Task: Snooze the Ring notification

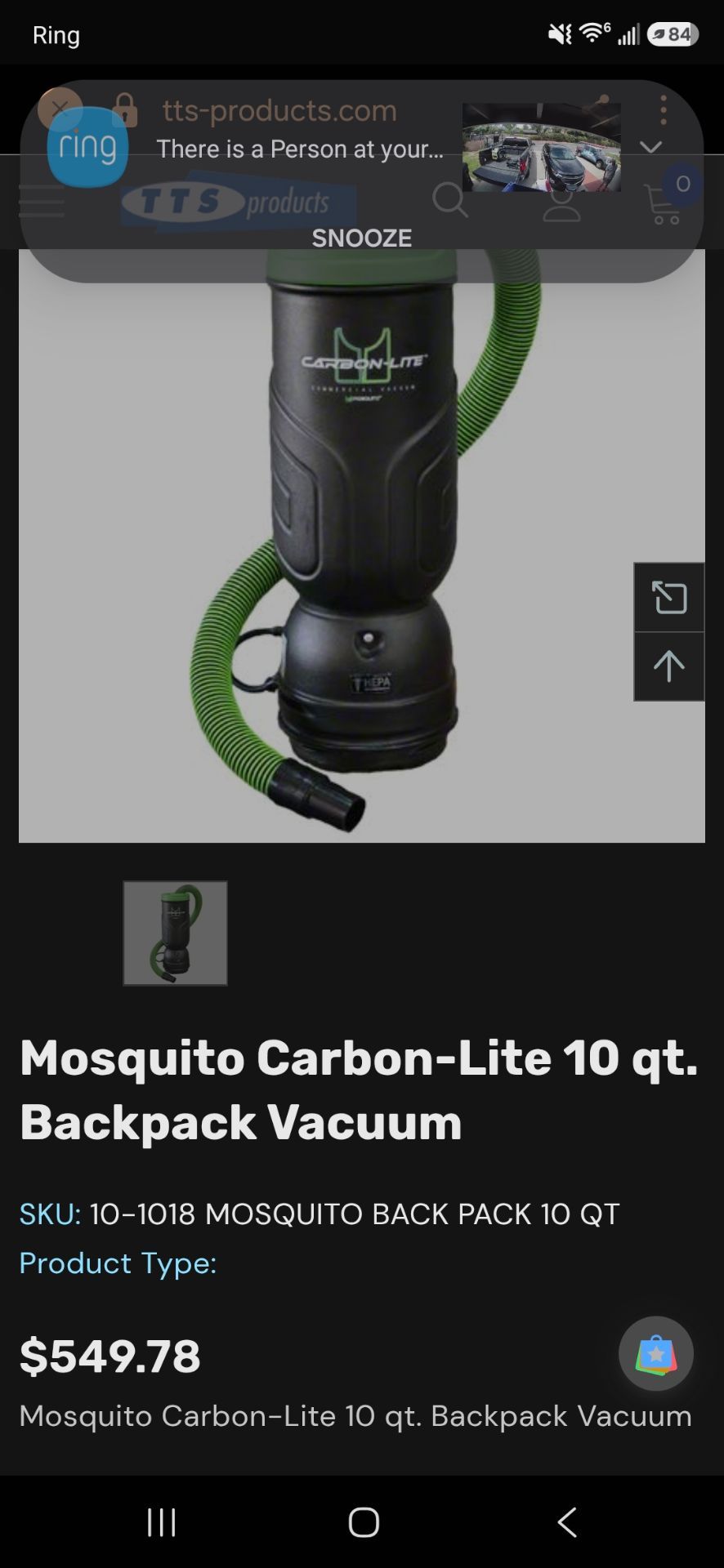Action: (361, 238)
